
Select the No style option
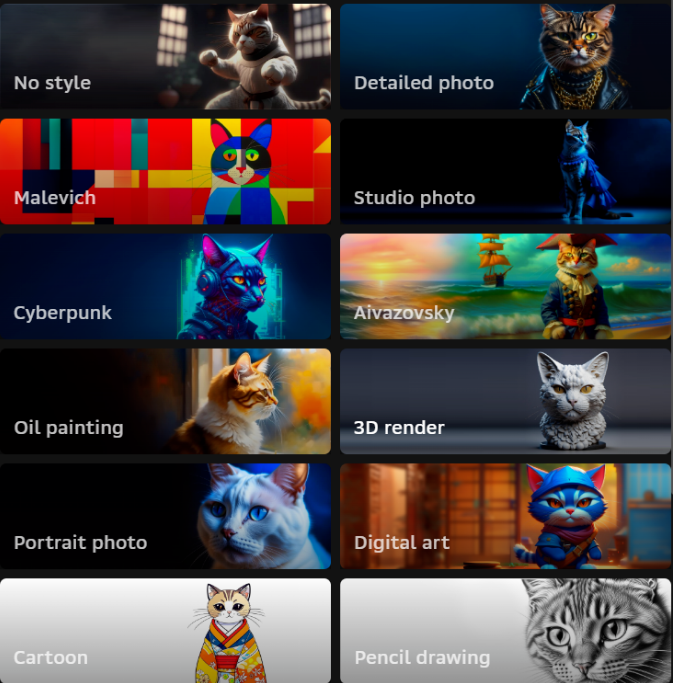[165, 56]
